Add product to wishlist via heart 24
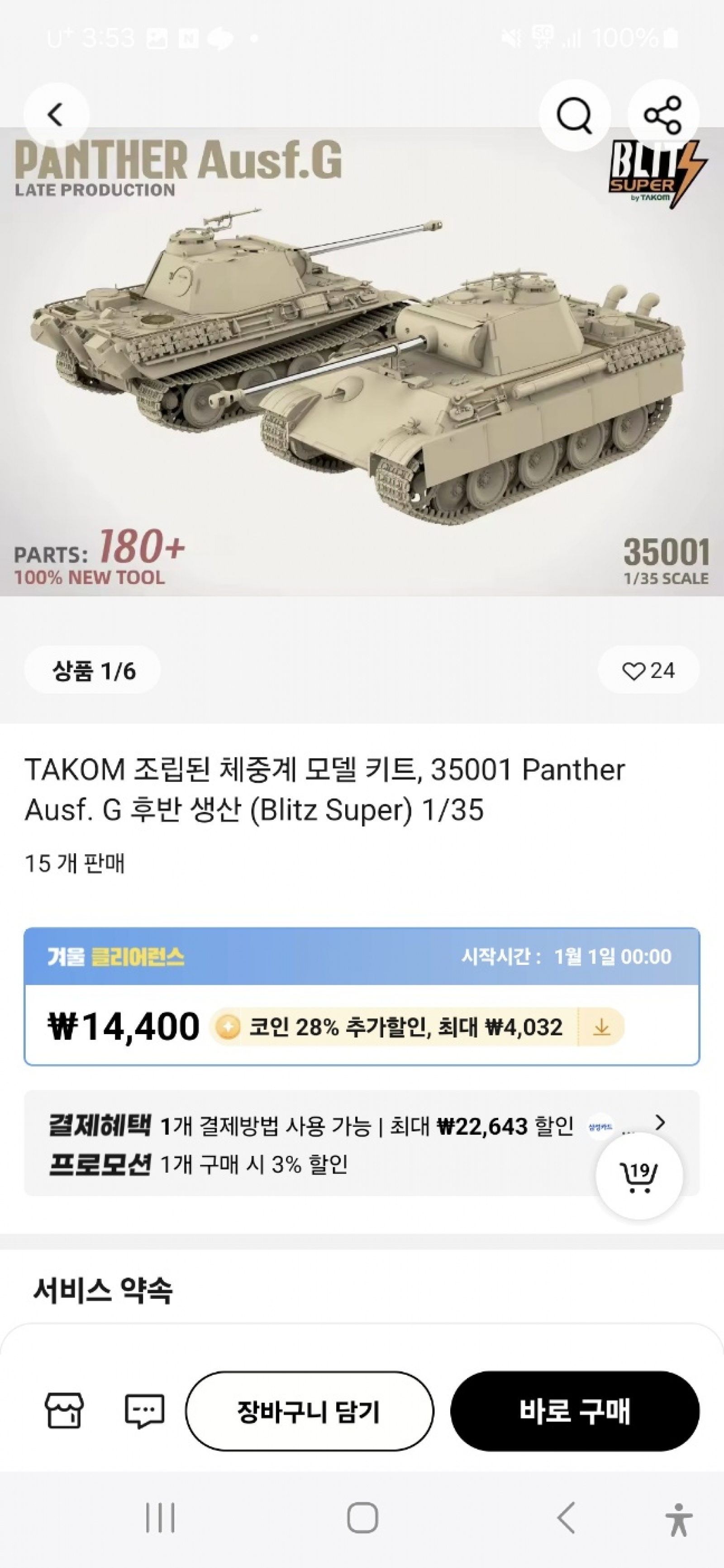 click(648, 671)
